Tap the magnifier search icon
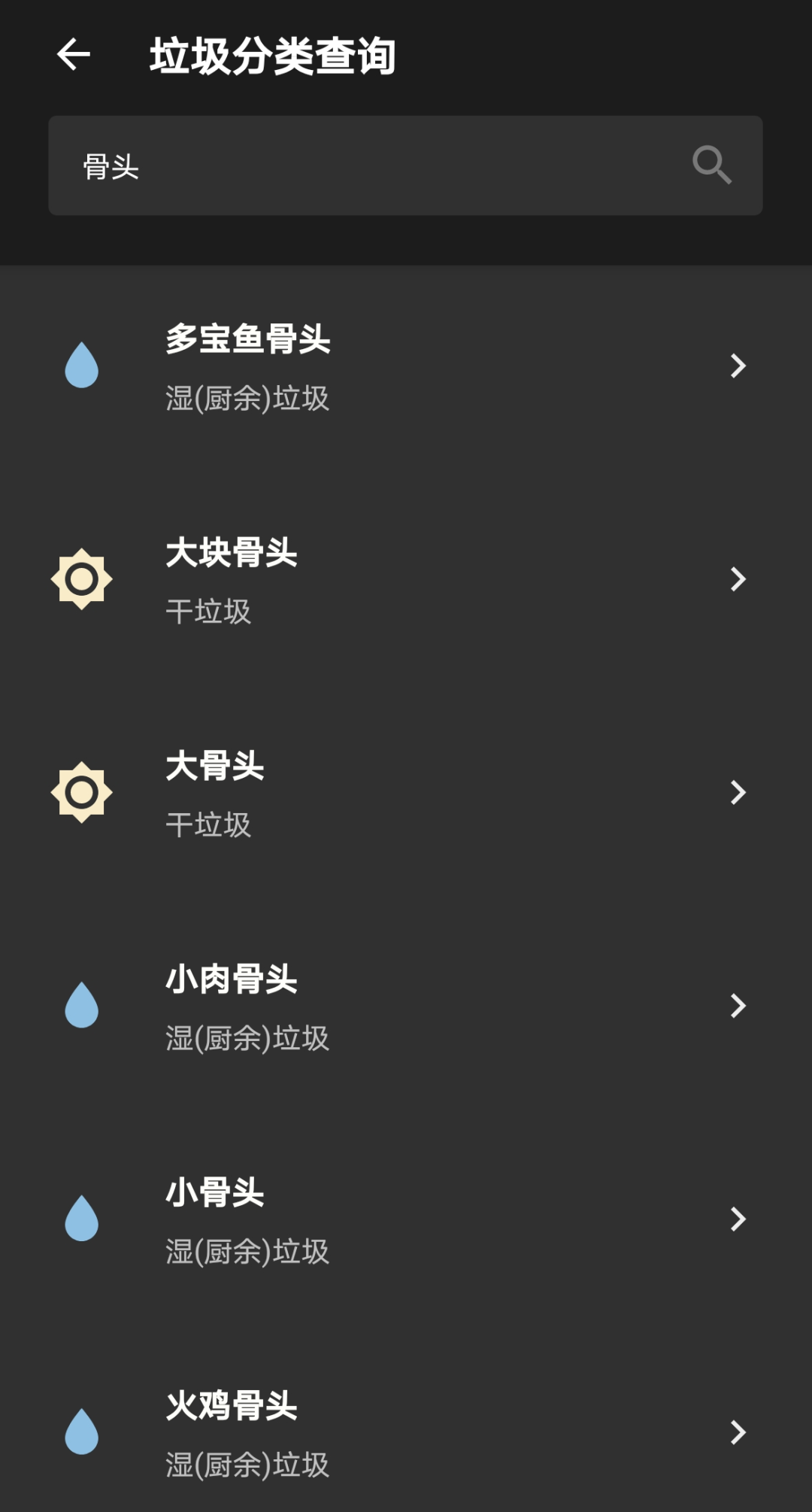Image resolution: width=812 pixels, height=1512 pixels. (x=711, y=165)
